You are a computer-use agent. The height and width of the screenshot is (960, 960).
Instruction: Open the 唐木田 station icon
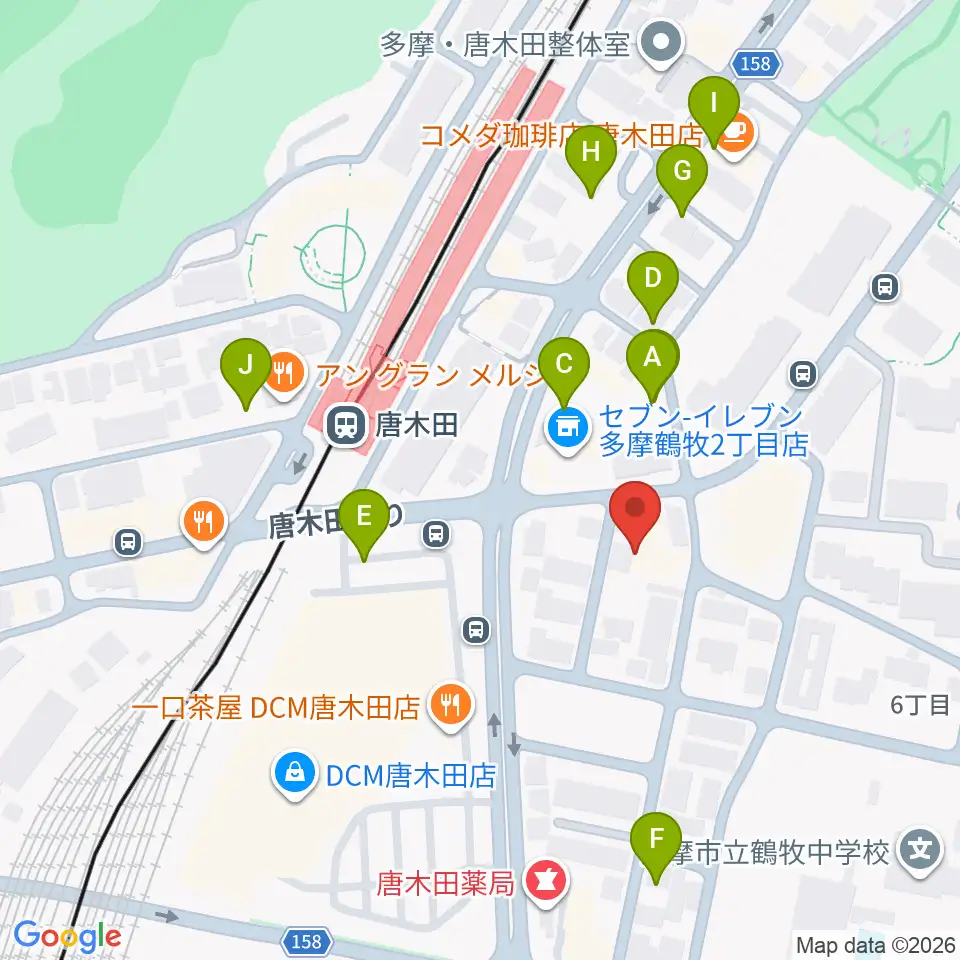click(x=346, y=426)
